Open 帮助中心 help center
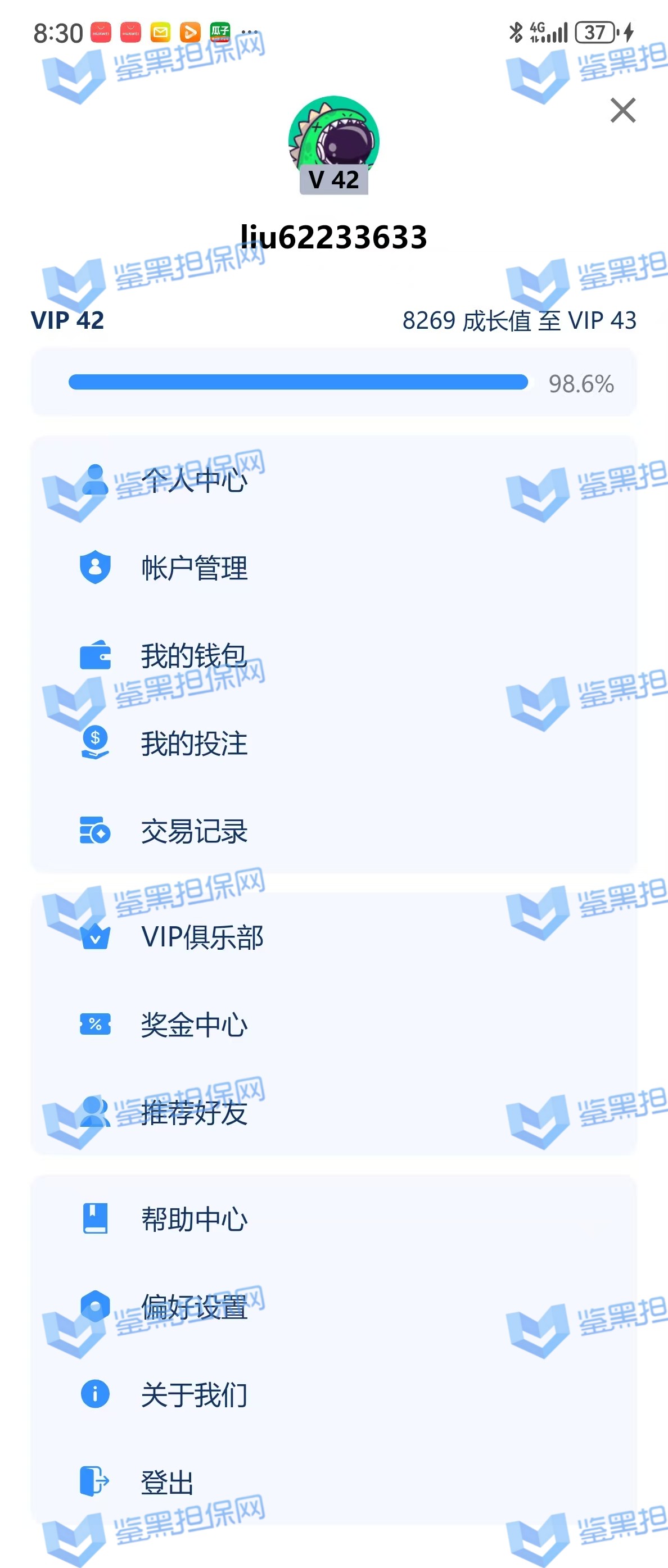The width and height of the screenshot is (668, 1568). (193, 1218)
